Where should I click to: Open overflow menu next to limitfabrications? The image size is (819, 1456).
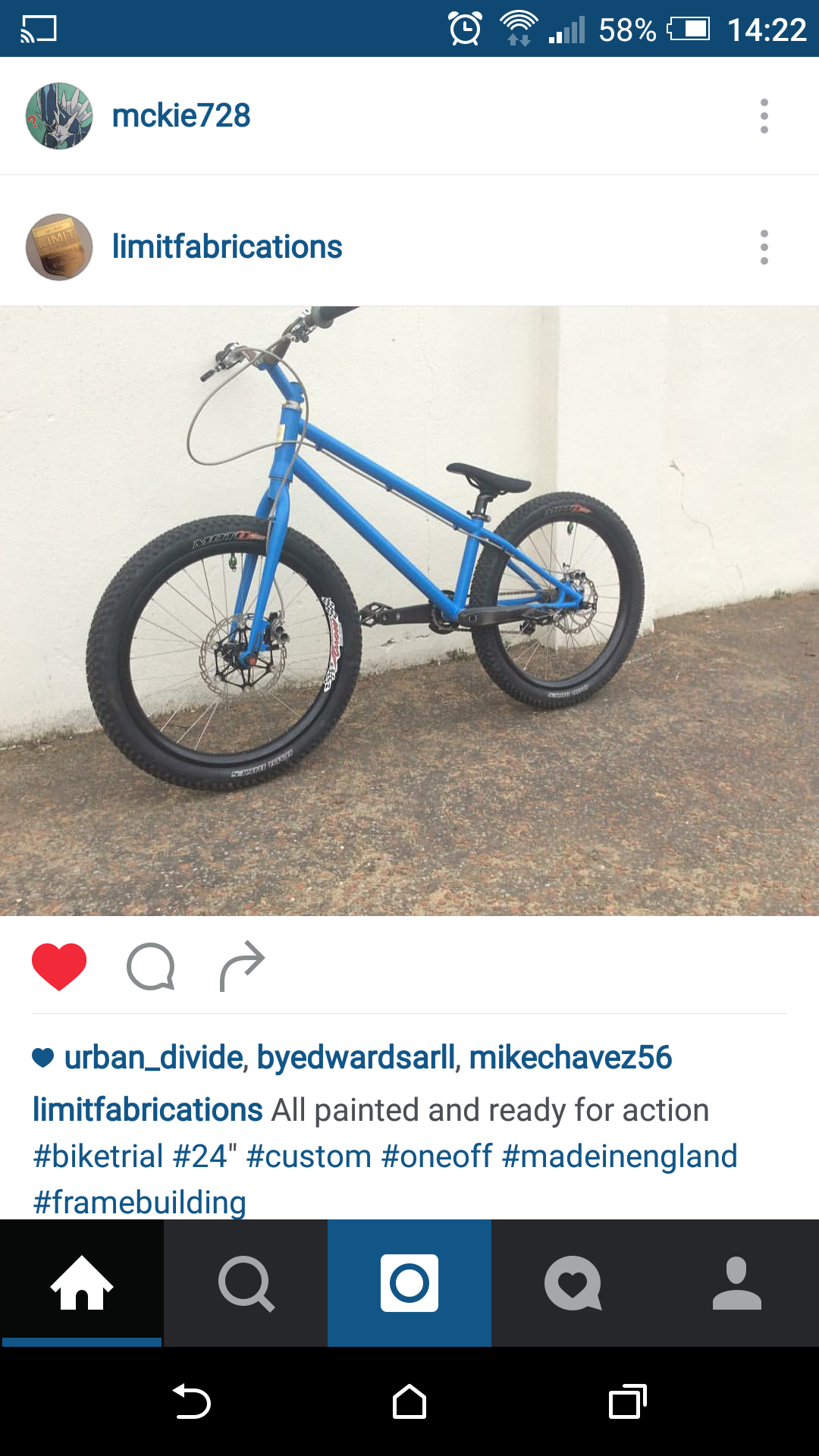764,247
